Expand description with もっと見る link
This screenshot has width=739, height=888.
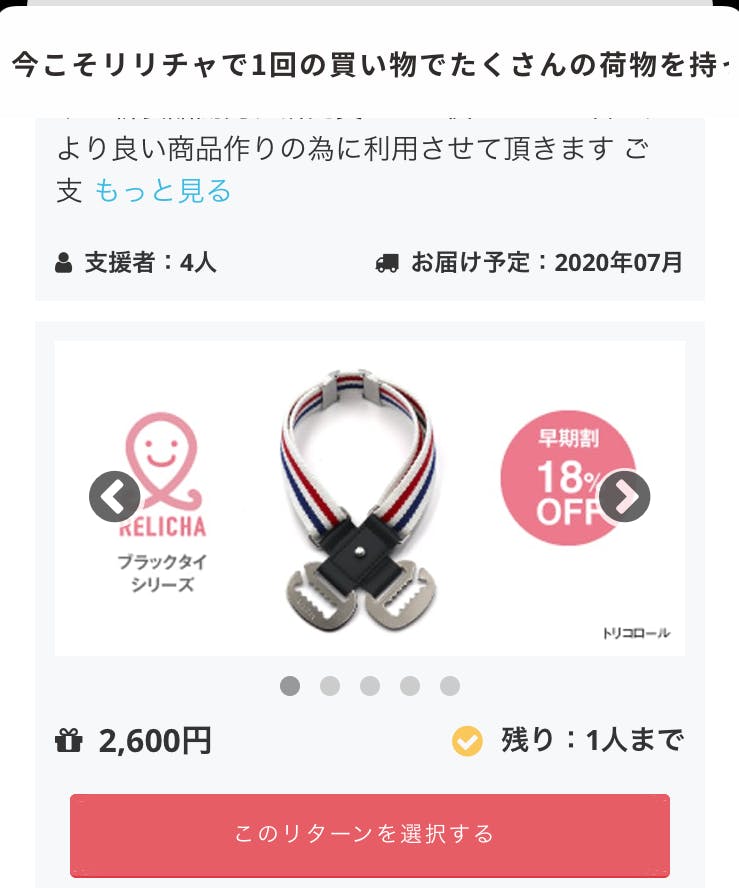pos(163,190)
